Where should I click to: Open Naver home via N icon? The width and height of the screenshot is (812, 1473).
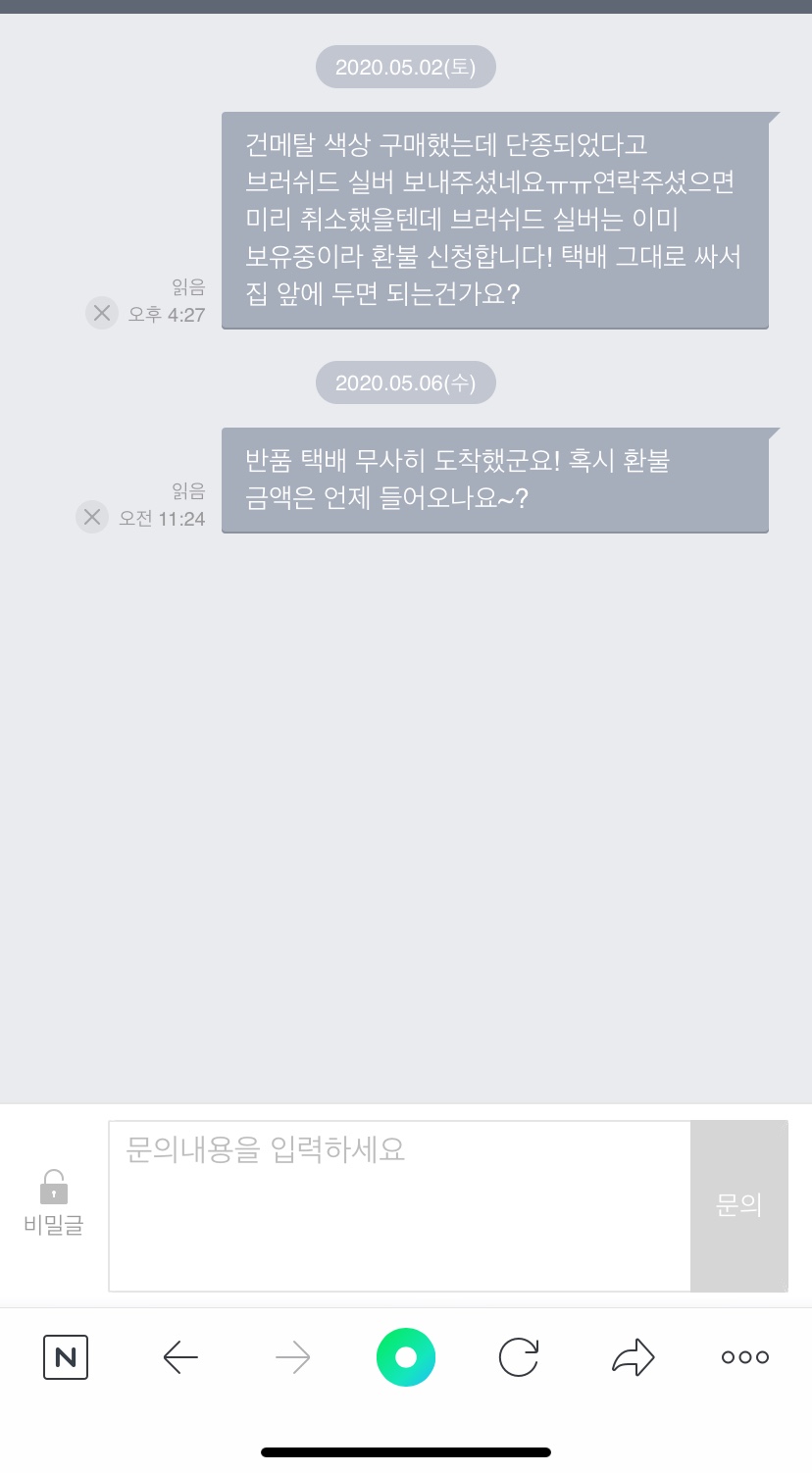66,1357
